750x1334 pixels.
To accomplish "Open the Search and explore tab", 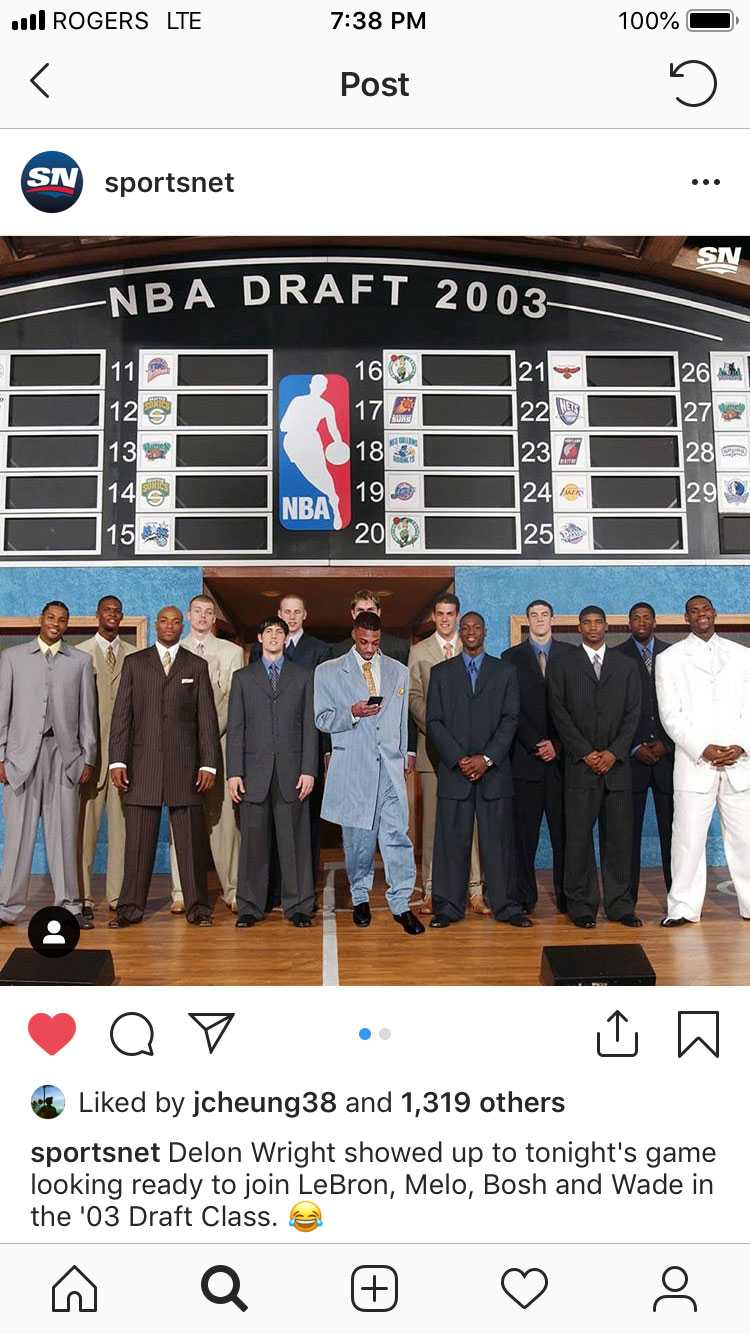I will coord(224,1289).
